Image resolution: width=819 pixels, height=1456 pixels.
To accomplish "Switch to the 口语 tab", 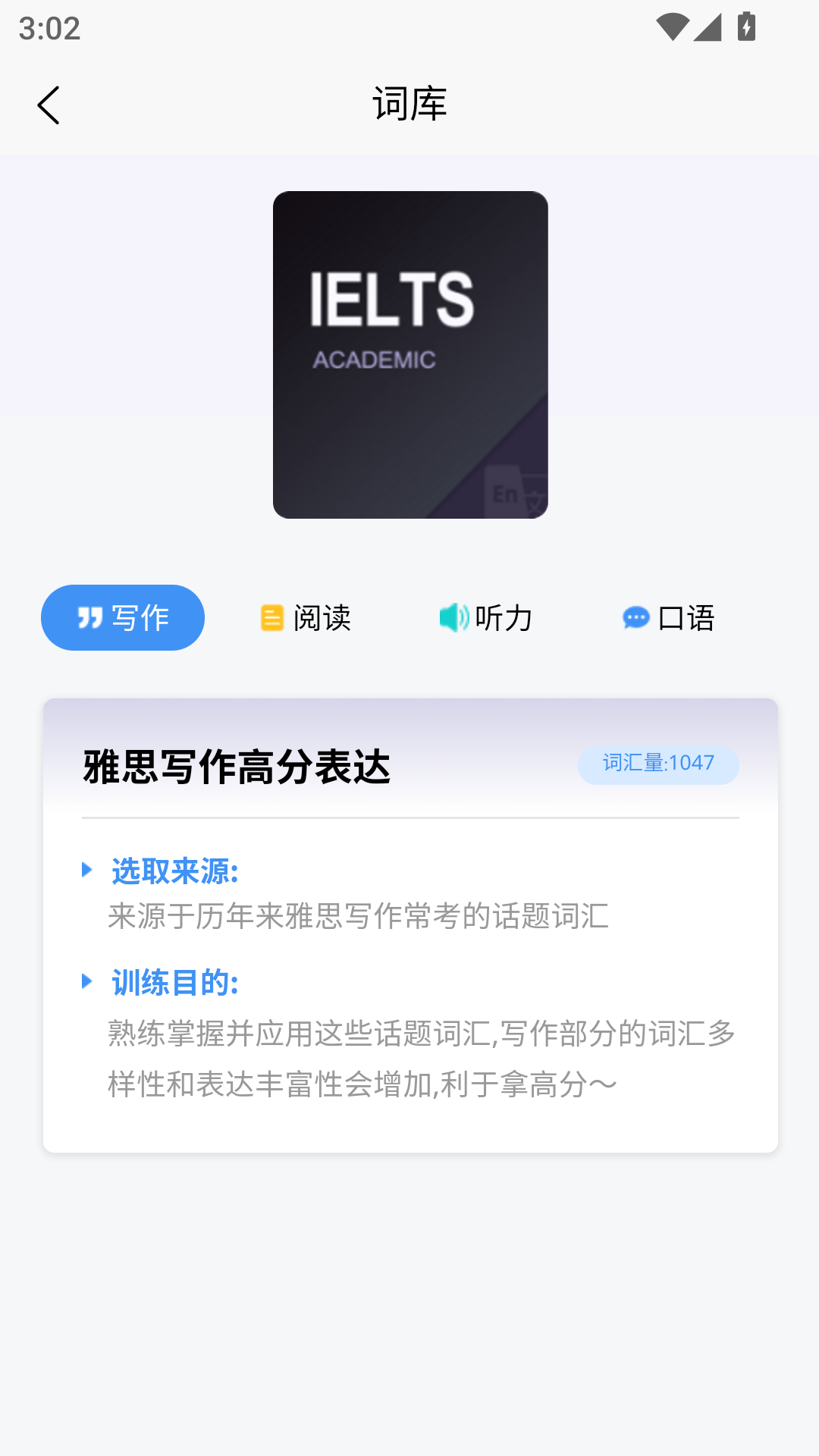I will (x=668, y=618).
